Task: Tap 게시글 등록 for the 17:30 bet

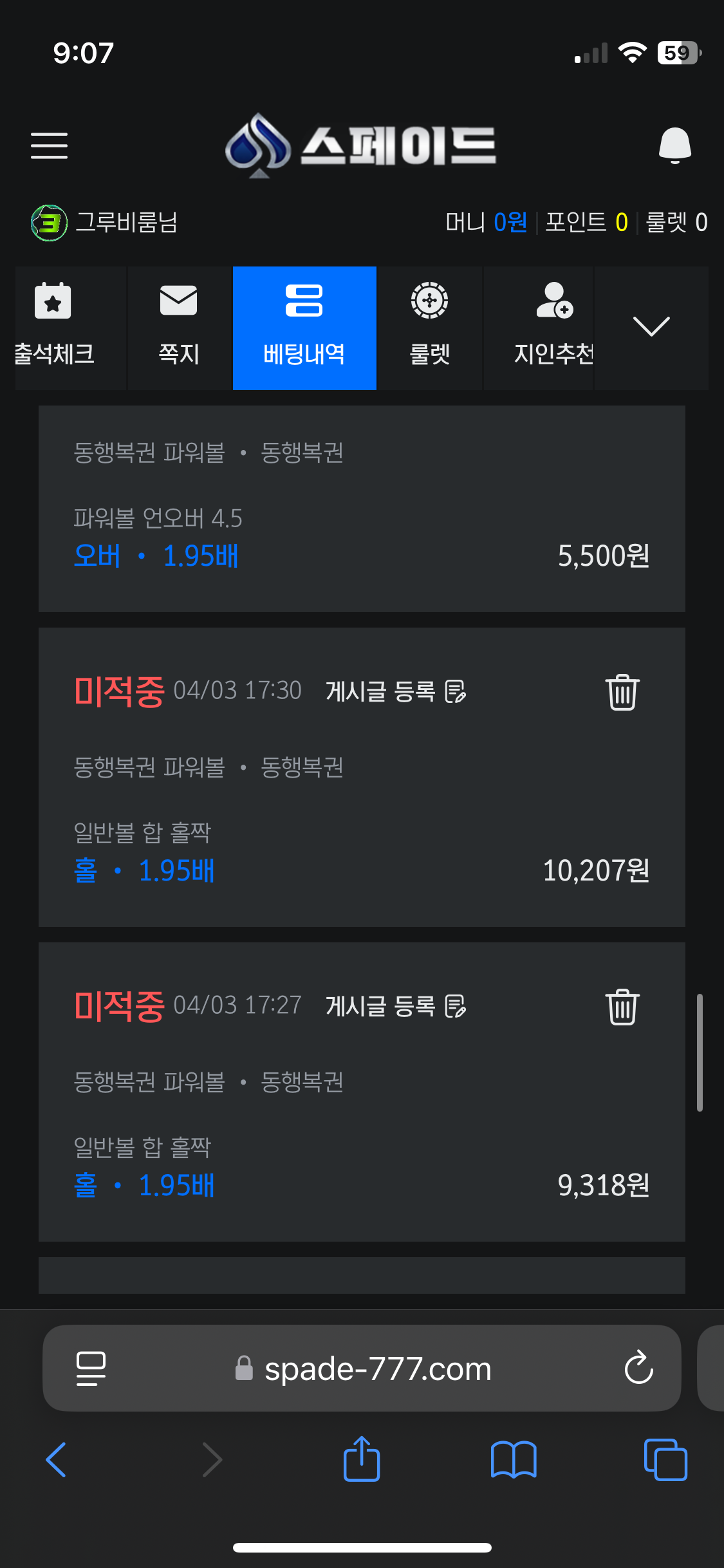Action: tap(396, 692)
